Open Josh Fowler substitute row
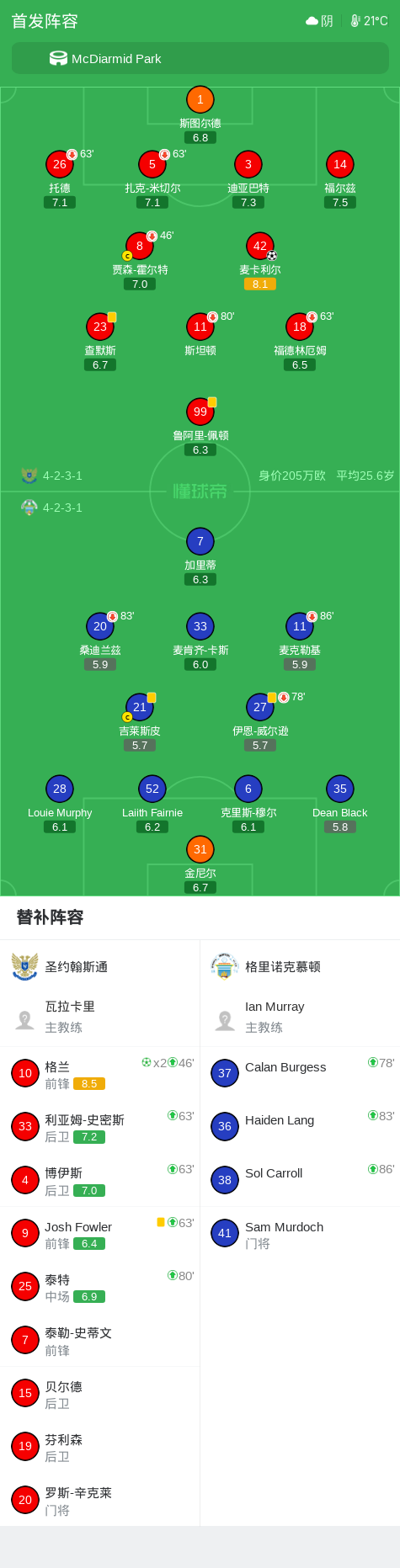This screenshot has height=1568, width=400. point(100,1234)
